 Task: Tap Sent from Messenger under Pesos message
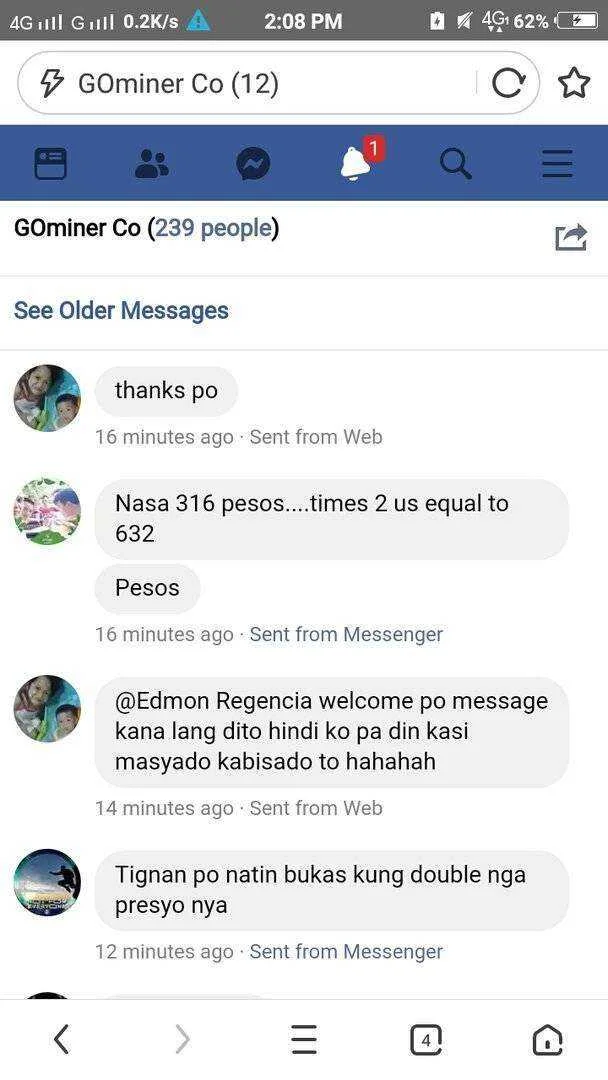tap(346, 634)
